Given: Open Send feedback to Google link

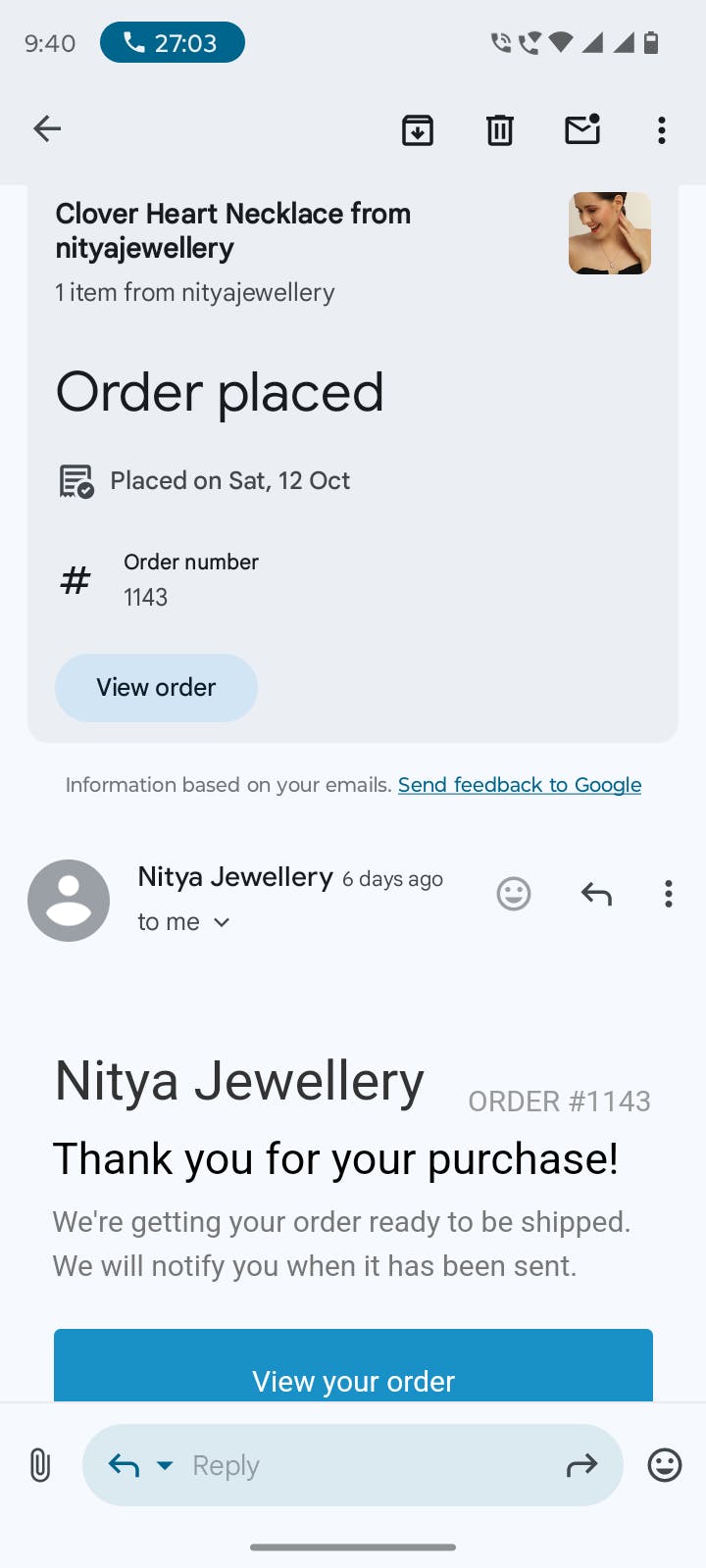Looking at the screenshot, I should [x=519, y=785].
